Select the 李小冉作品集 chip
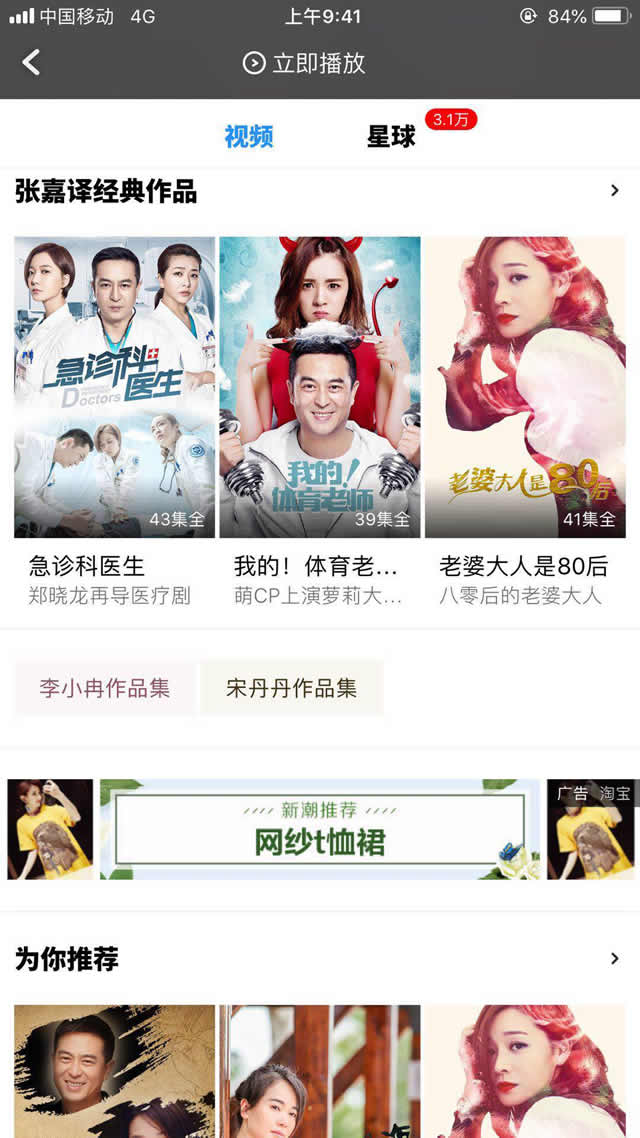 click(105, 688)
